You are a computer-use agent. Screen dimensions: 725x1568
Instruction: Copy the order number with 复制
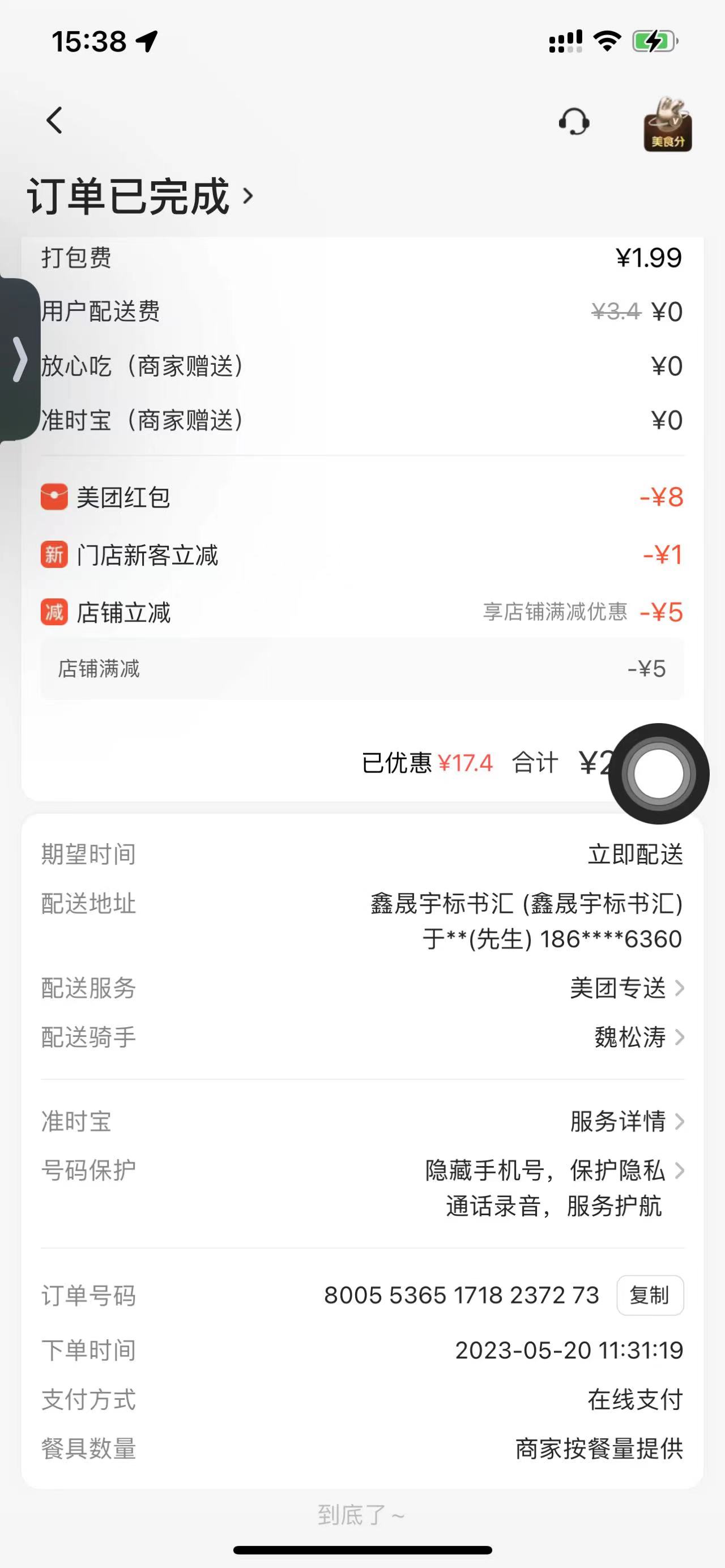pos(650,1295)
